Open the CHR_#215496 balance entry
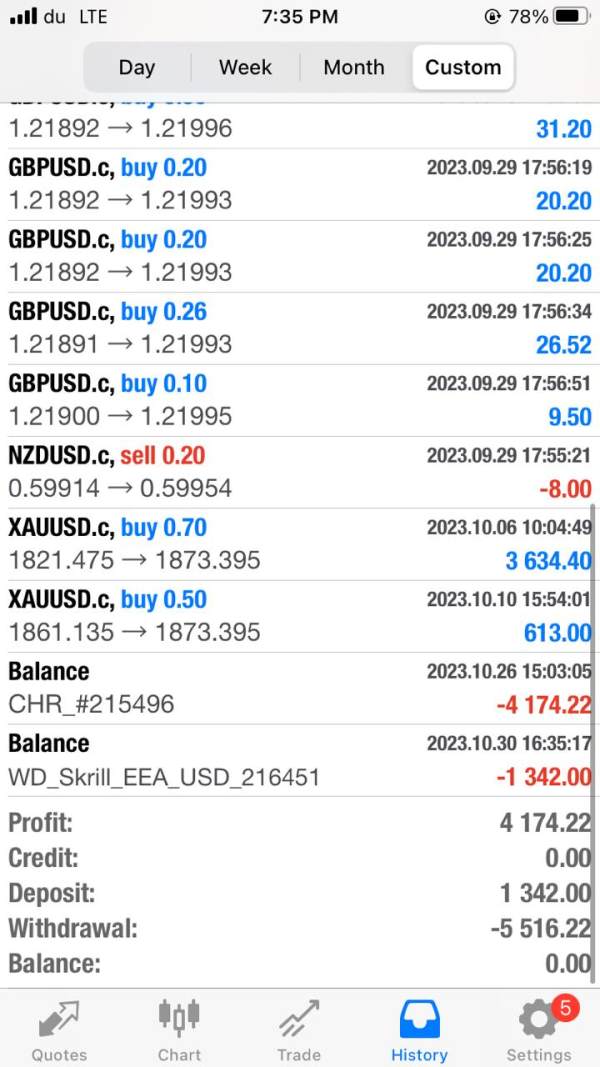The height and width of the screenshot is (1067, 600). (x=300, y=689)
